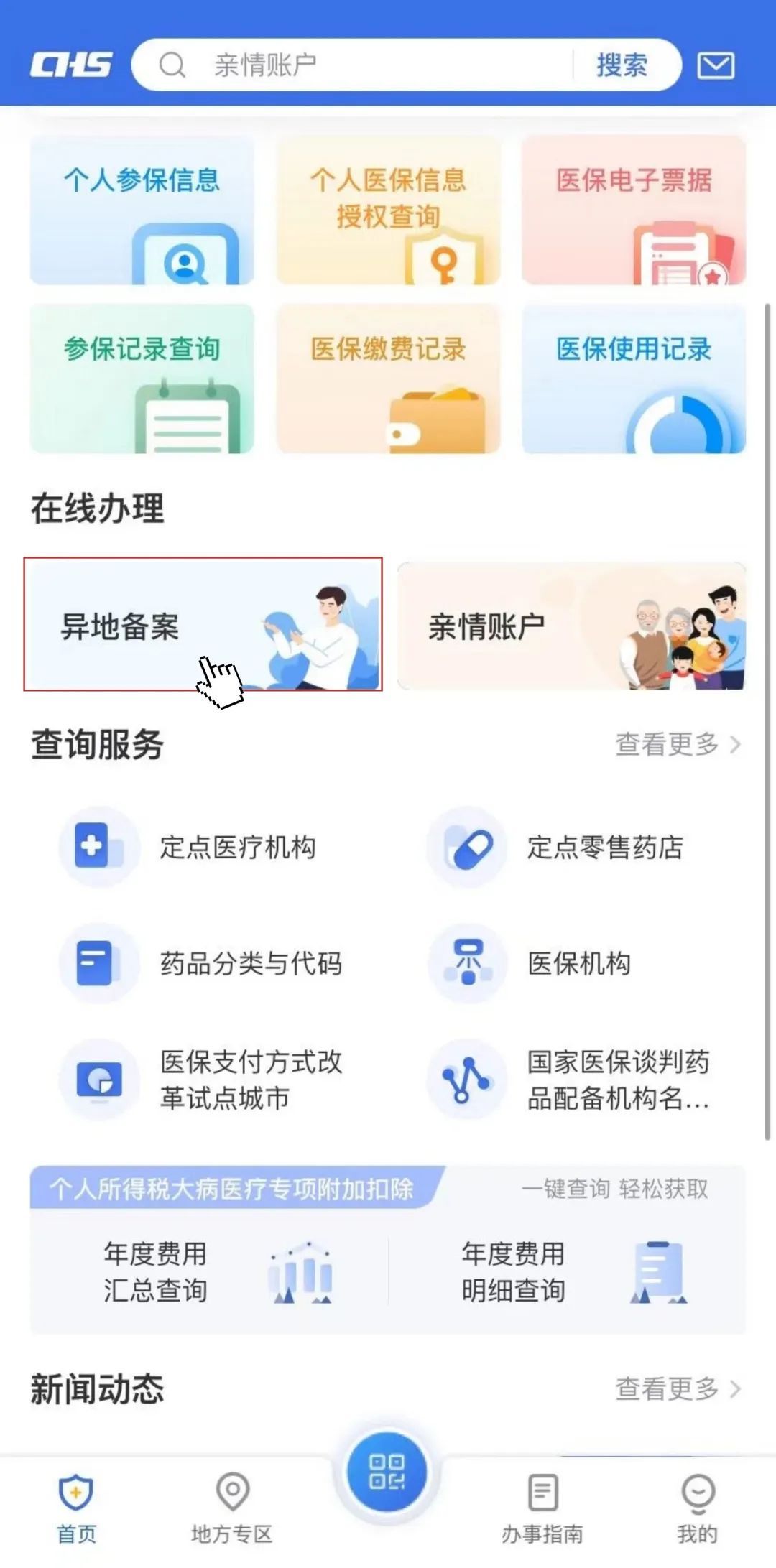Image resolution: width=776 pixels, height=1568 pixels.
Task: Select the 定点零售药店 pill icon
Action: [x=467, y=848]
